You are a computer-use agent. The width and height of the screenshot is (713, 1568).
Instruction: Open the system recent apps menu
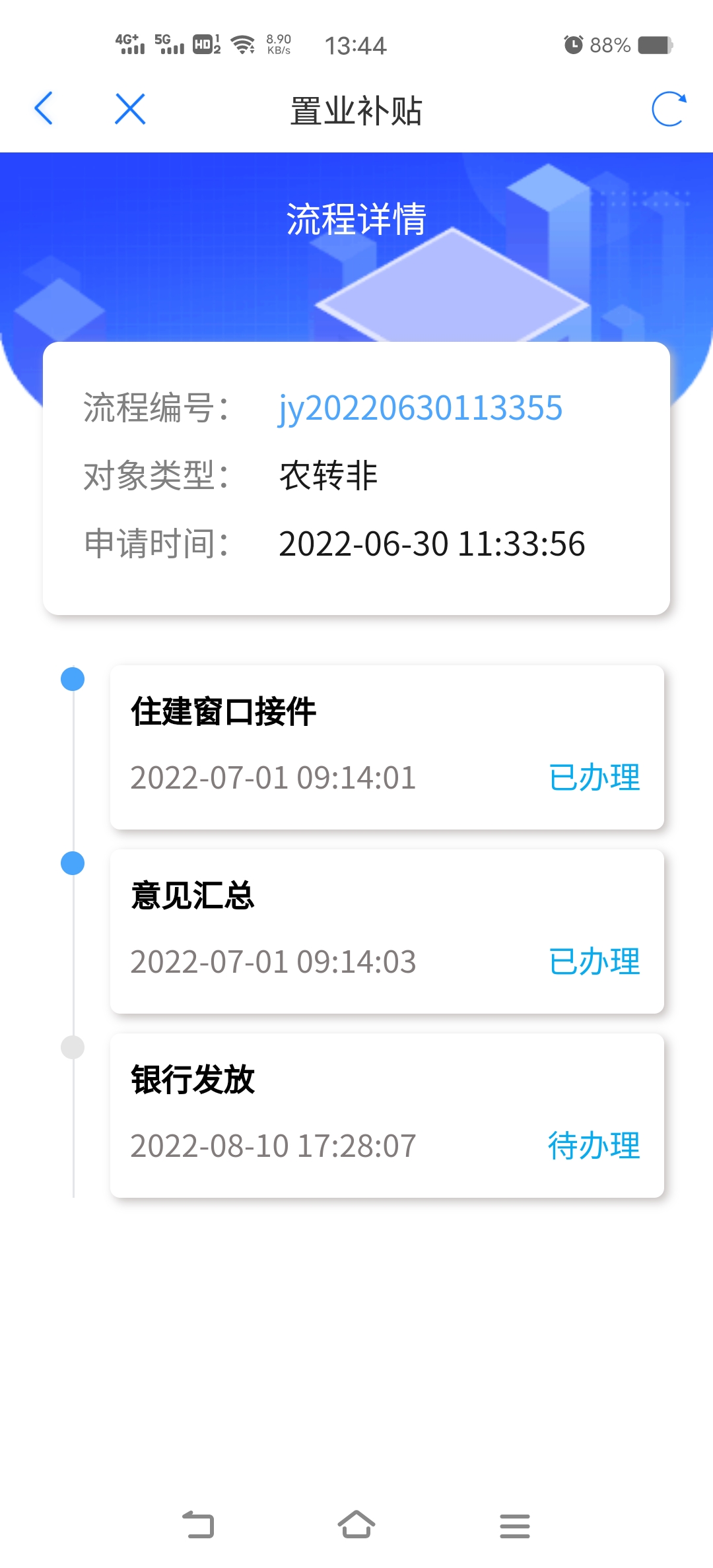pos(514,1525)
